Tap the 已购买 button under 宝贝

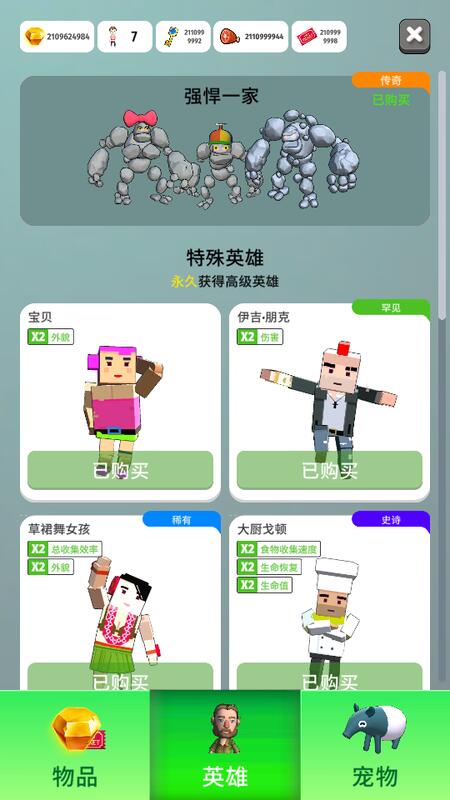click(x=120, y=470)
